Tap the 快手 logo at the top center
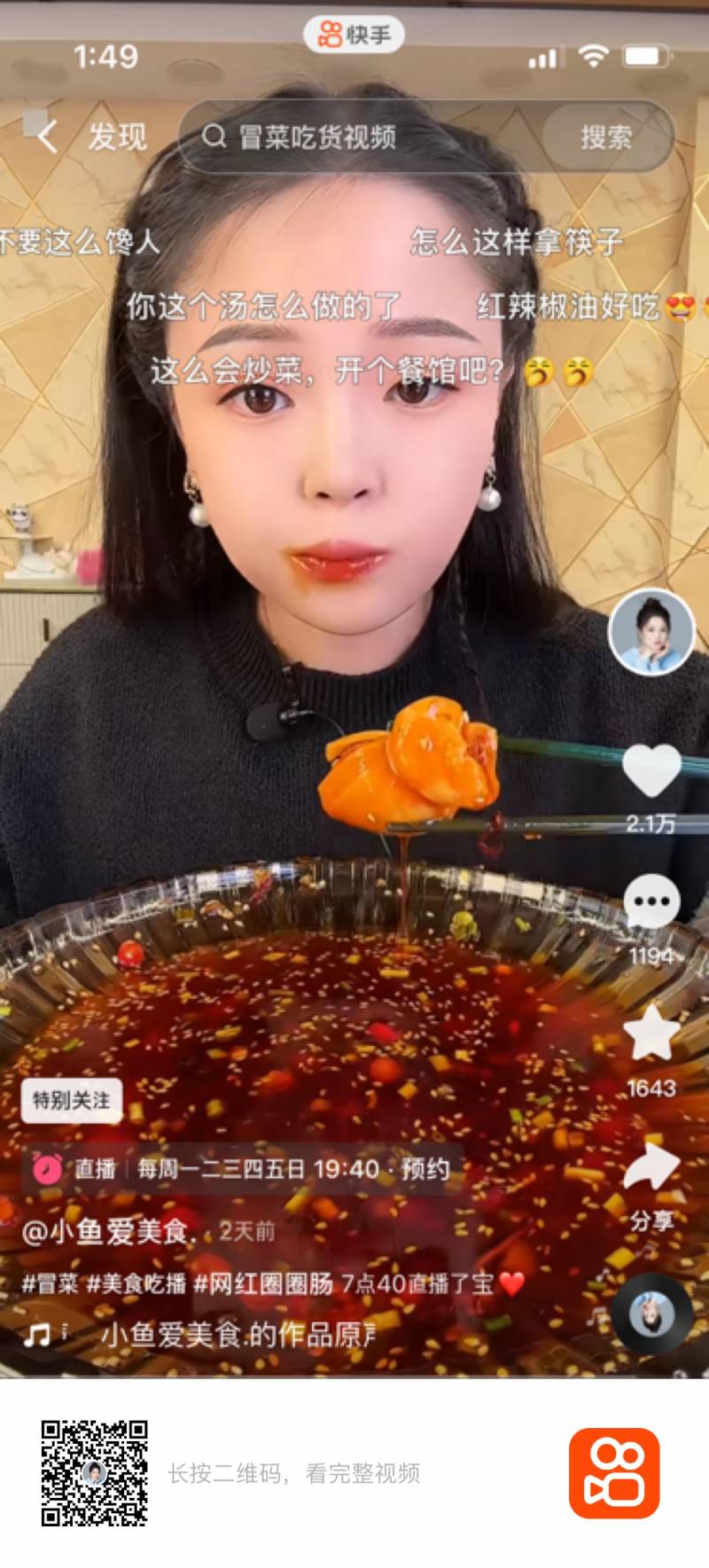Screen dimensions: 709x1568 click(354, 33)
